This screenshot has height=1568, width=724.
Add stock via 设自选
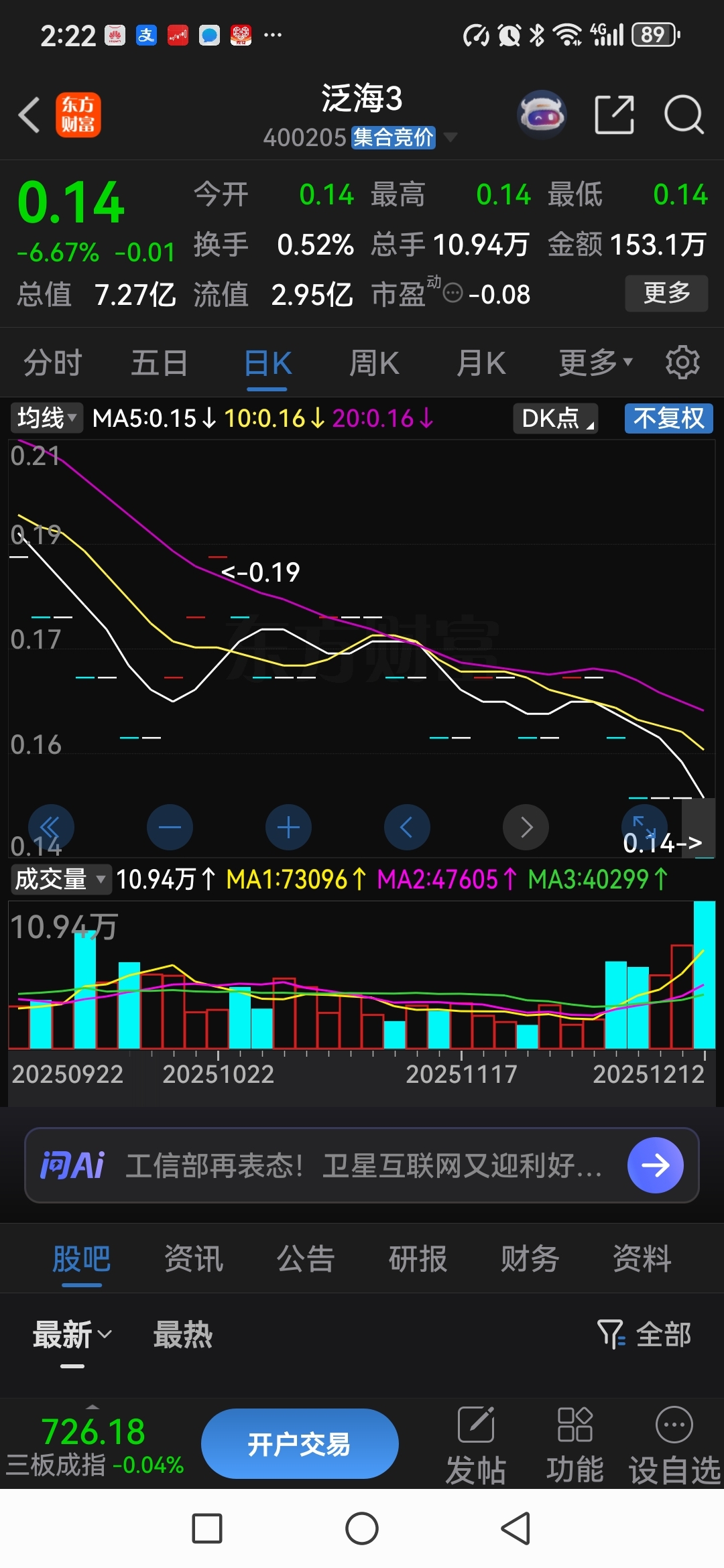click(x=674, y=1445)
